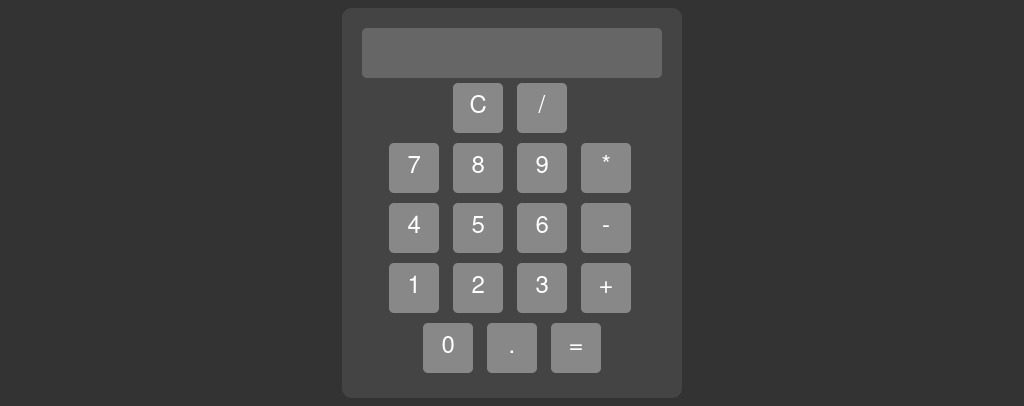Calculate result with equals key
The width and height of the screenshot is (1024, 406).
point(576,348)
